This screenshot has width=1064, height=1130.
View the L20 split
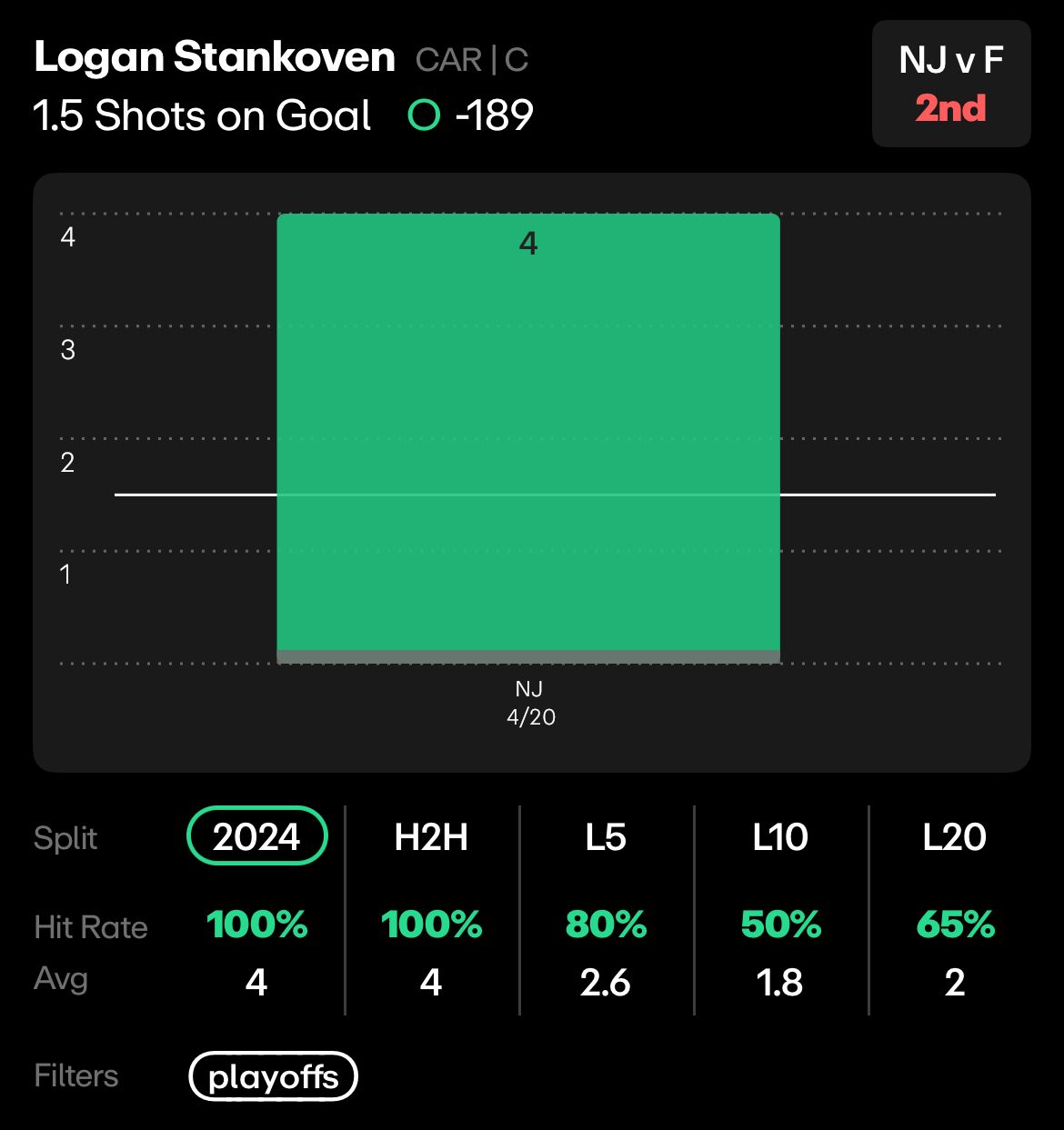coord(954,836)
